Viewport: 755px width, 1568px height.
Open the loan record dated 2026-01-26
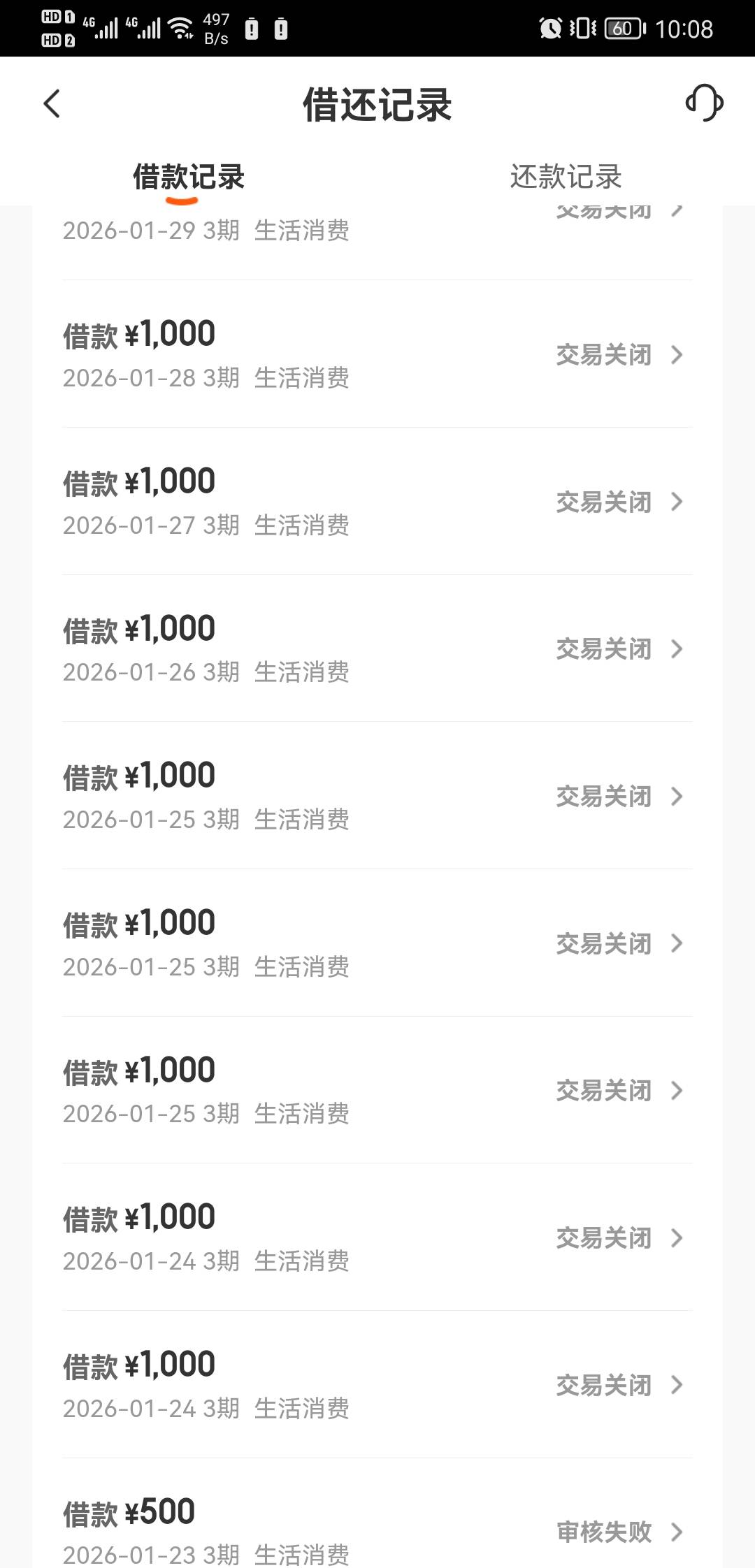pos(377,649)
